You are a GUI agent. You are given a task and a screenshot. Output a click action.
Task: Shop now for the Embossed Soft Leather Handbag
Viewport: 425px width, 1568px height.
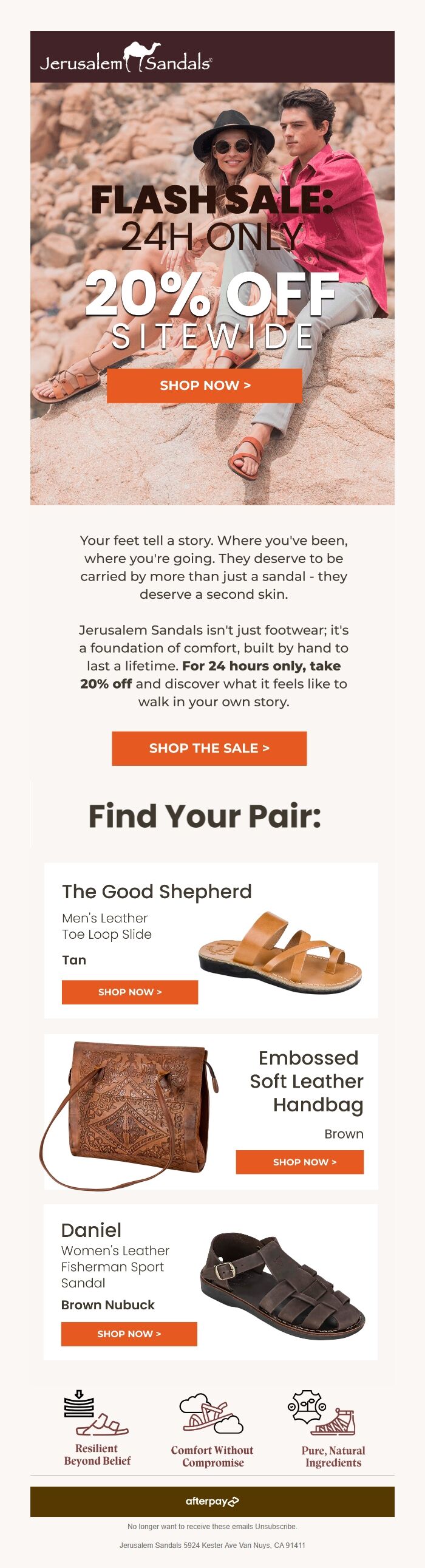[299, 1161]
